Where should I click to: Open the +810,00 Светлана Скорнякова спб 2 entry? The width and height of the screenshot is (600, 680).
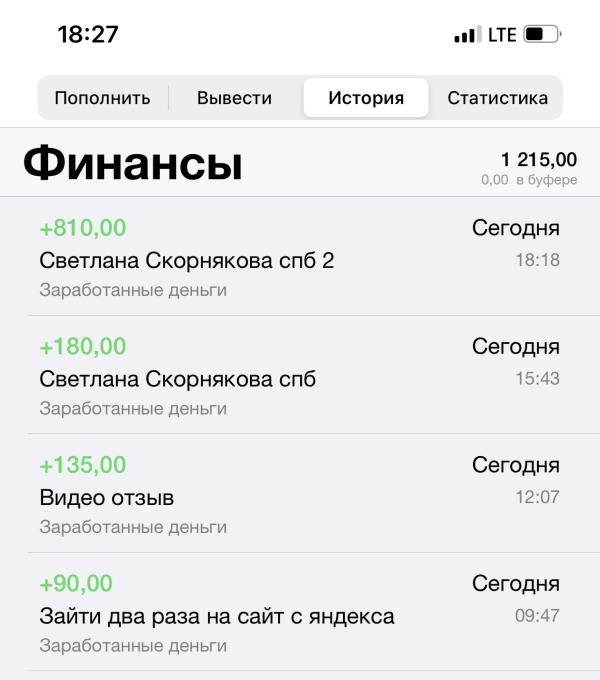click(x=300, y=258)
